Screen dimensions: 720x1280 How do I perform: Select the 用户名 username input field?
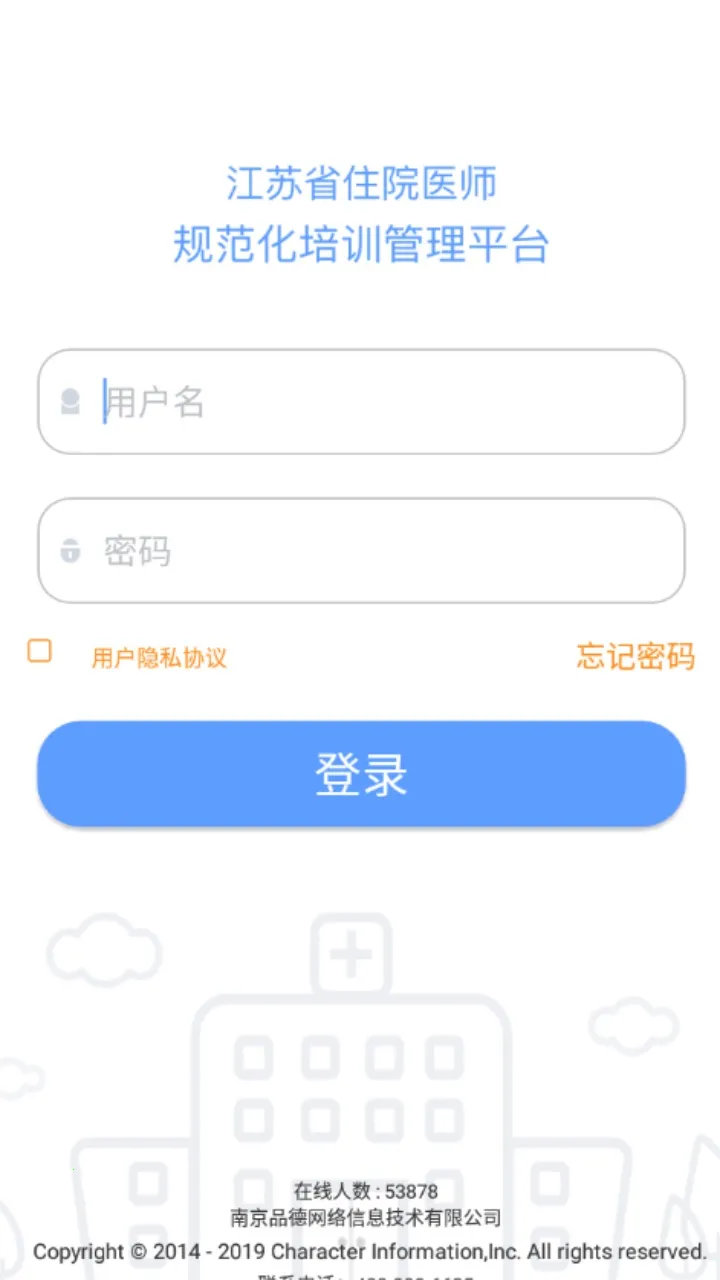360,402
